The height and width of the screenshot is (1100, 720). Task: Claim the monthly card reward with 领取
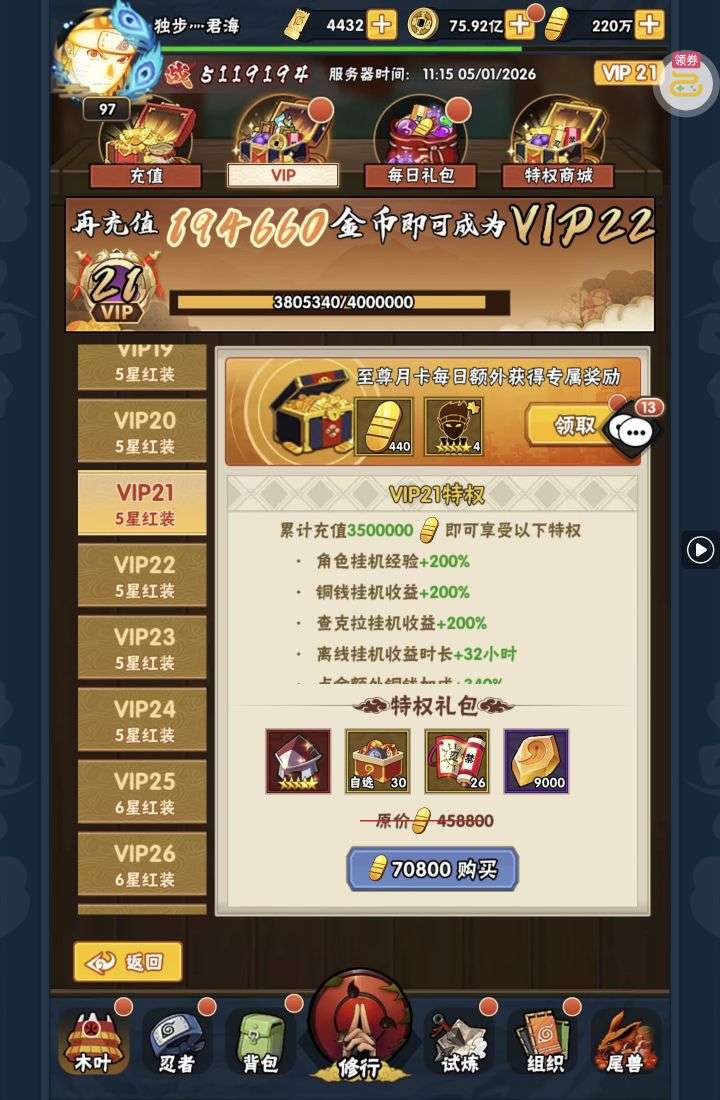click(573, 424)
